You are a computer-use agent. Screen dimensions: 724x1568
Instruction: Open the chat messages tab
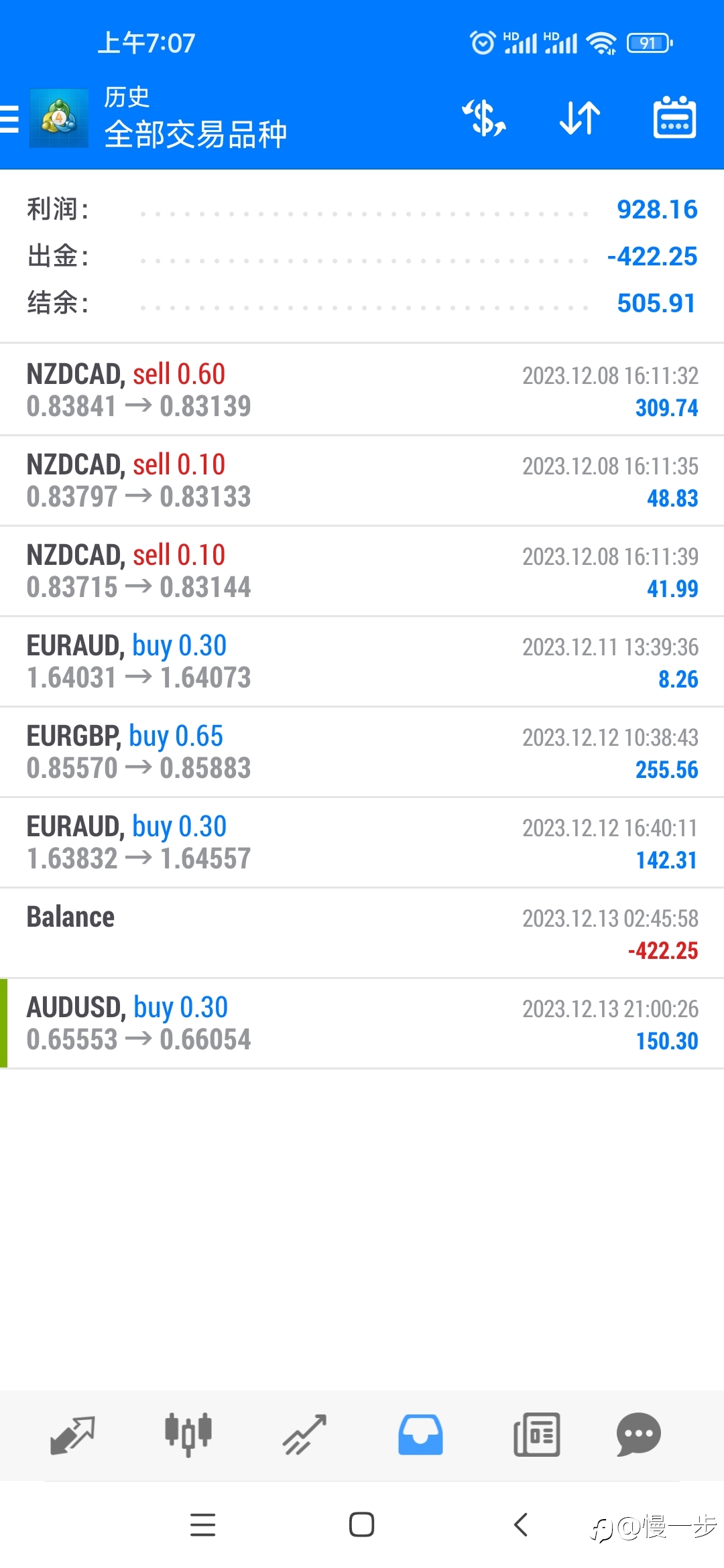pyautogui.click(x=639, y=1435)
